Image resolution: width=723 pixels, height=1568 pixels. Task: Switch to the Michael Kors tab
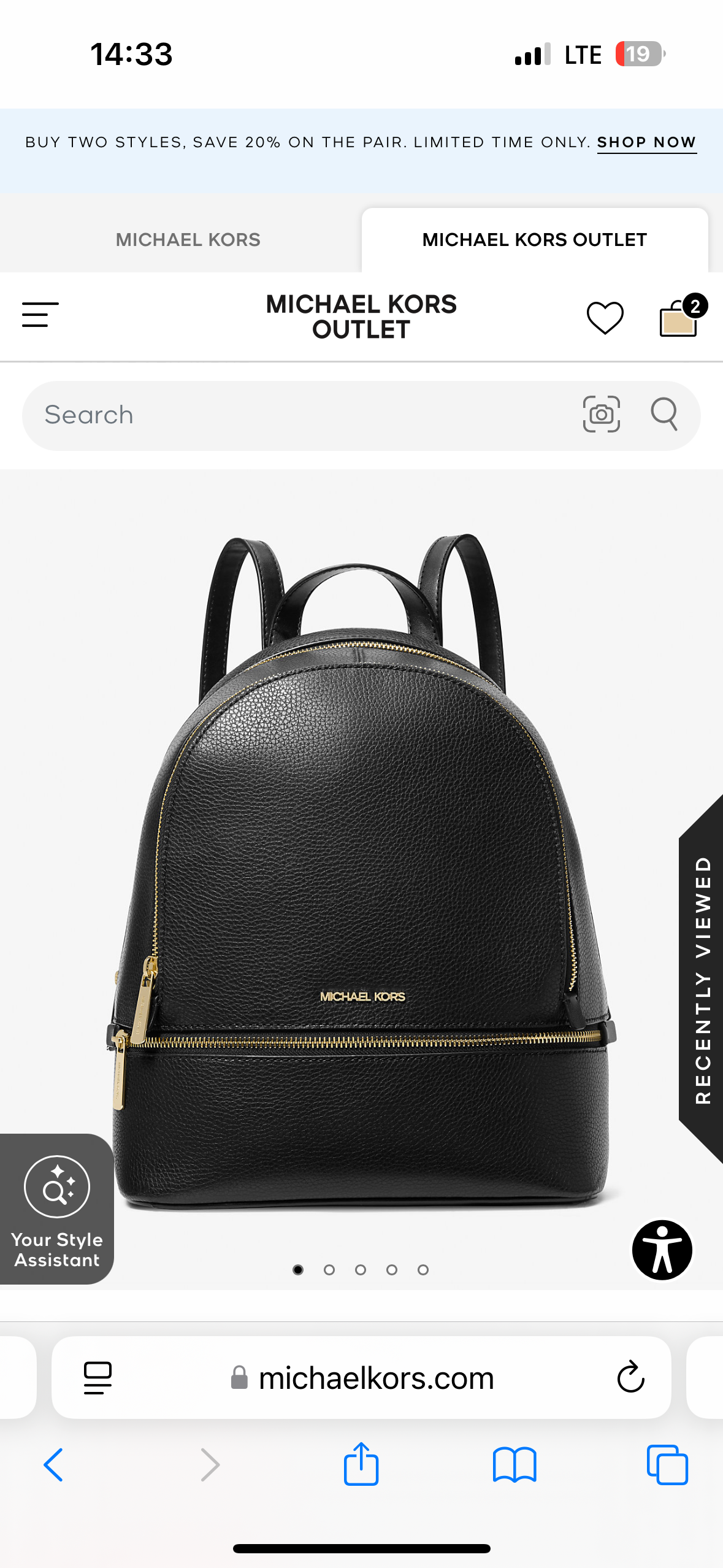(188, 239)
